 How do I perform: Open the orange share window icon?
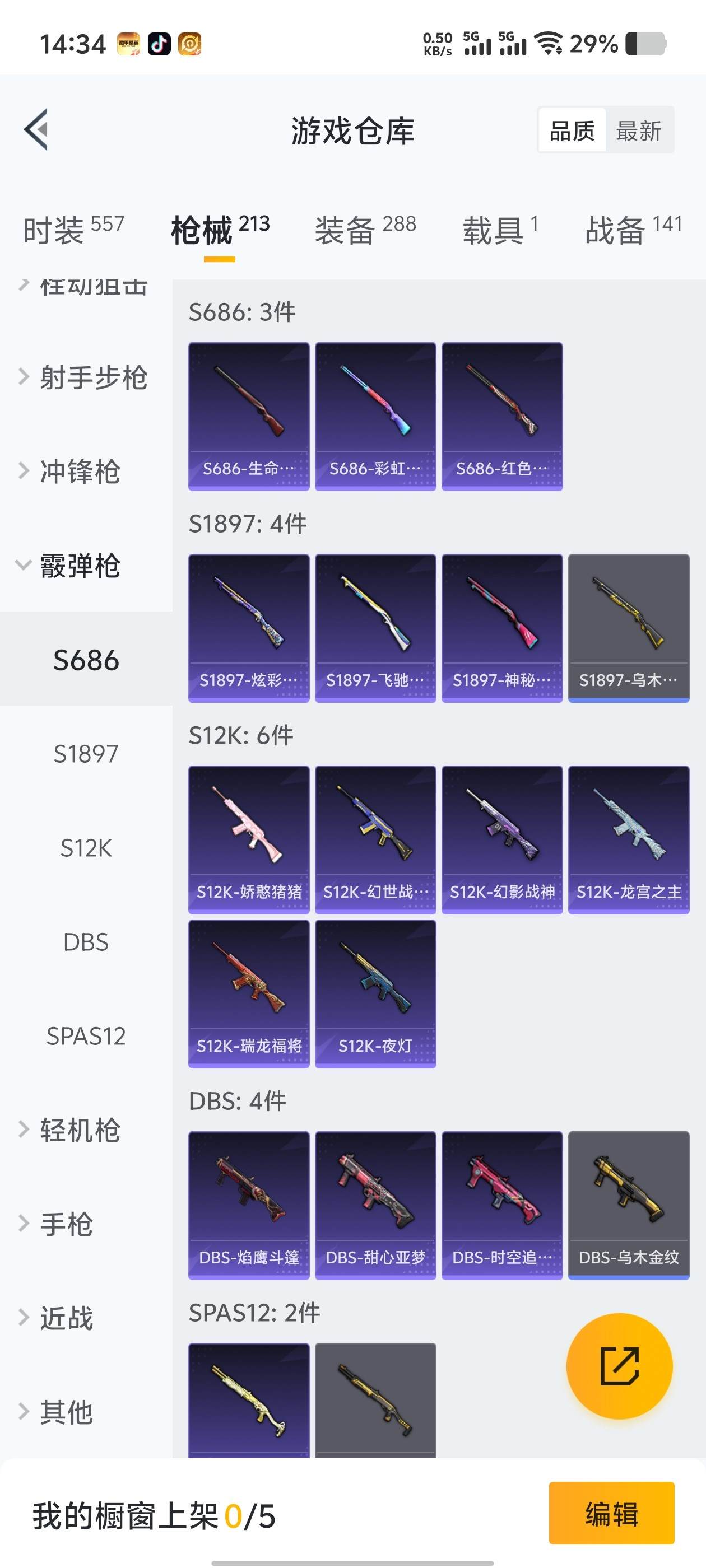[x=620, y=1366]
